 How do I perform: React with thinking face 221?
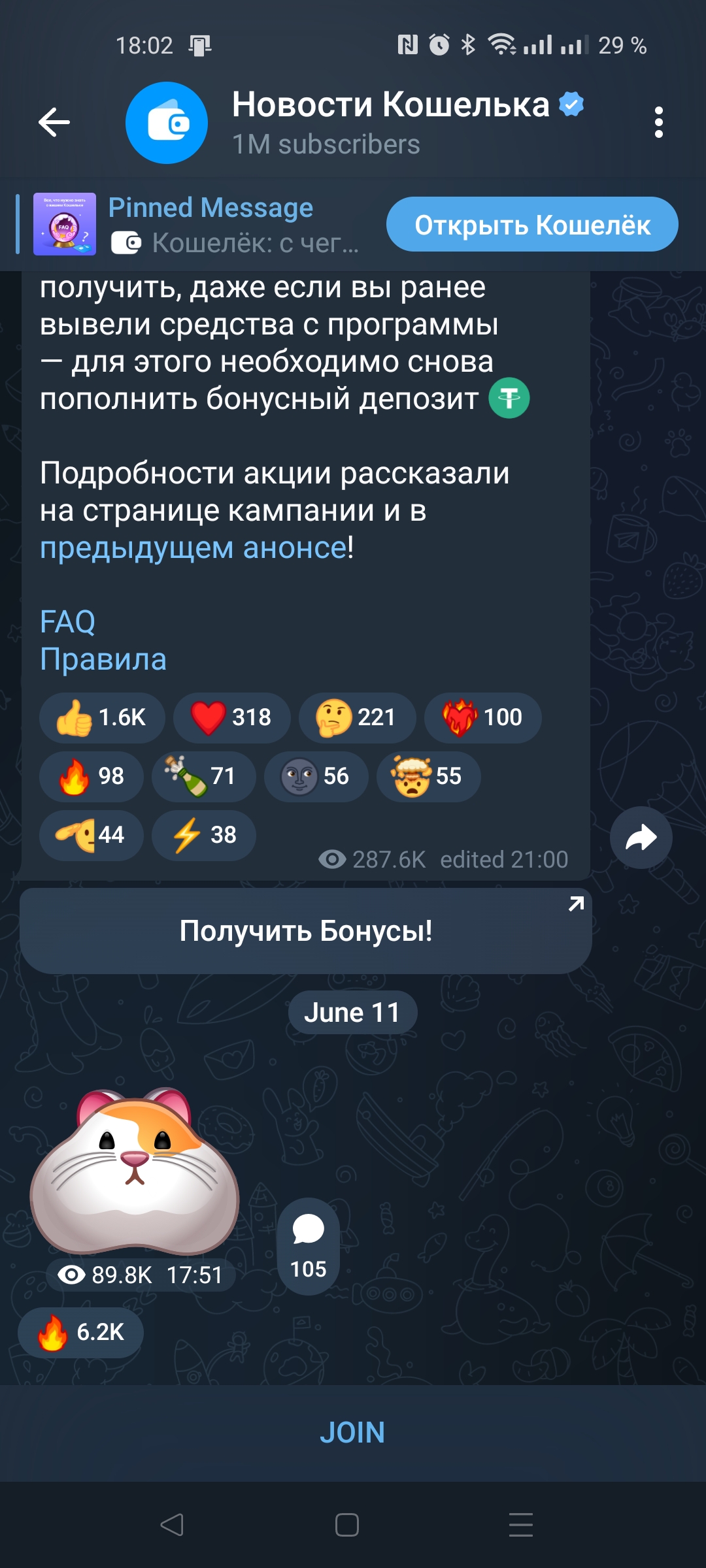coord(357,717)
